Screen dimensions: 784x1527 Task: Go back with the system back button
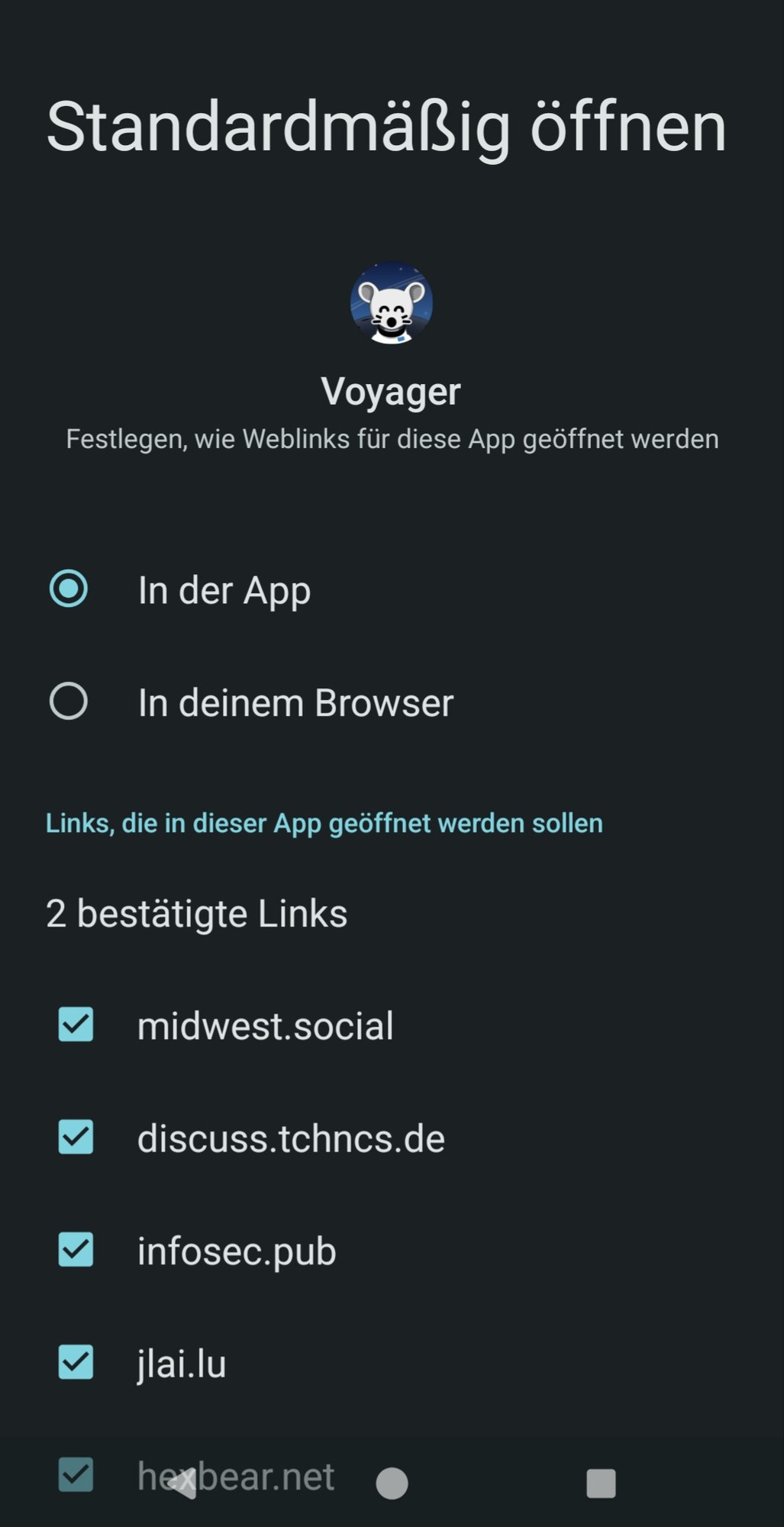pyautogui.click(x=183, y=1483)
